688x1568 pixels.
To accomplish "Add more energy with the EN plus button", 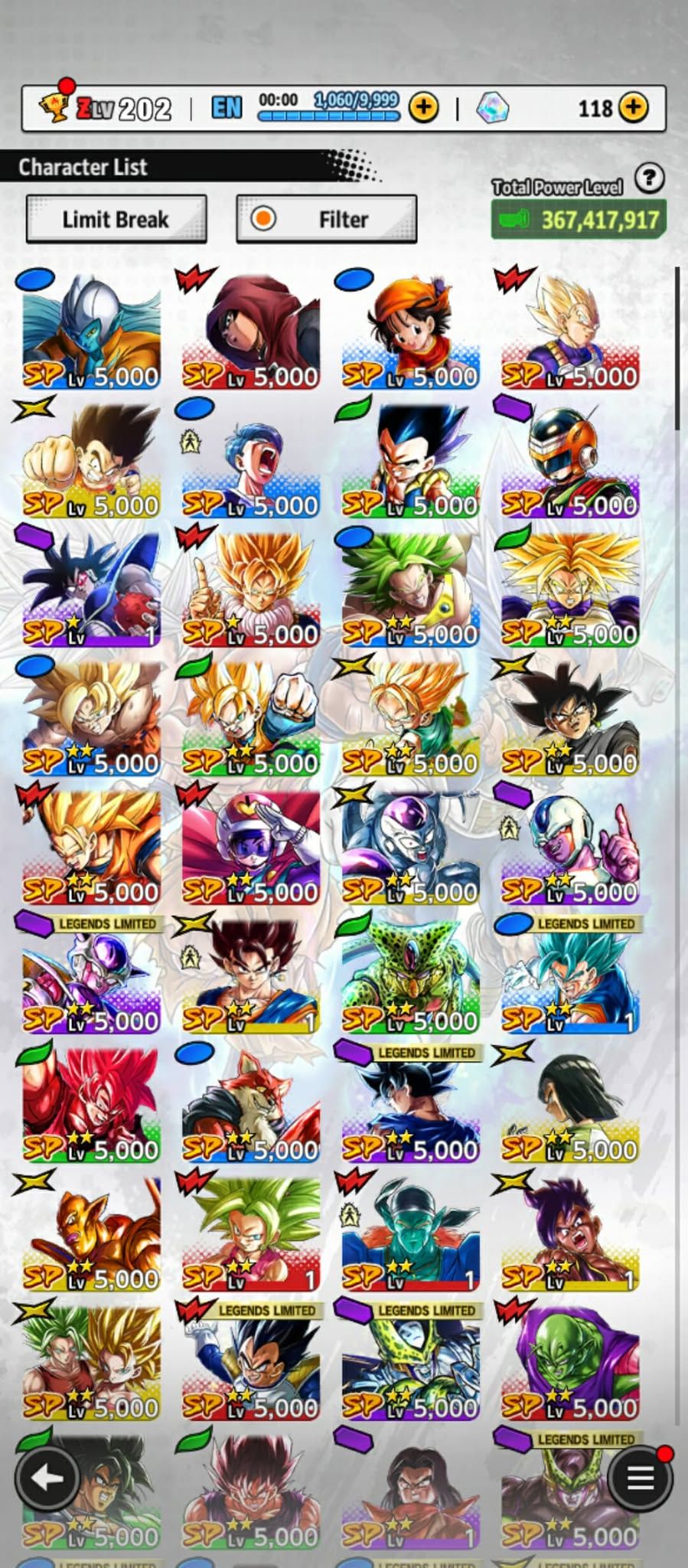I will (423, 108).
